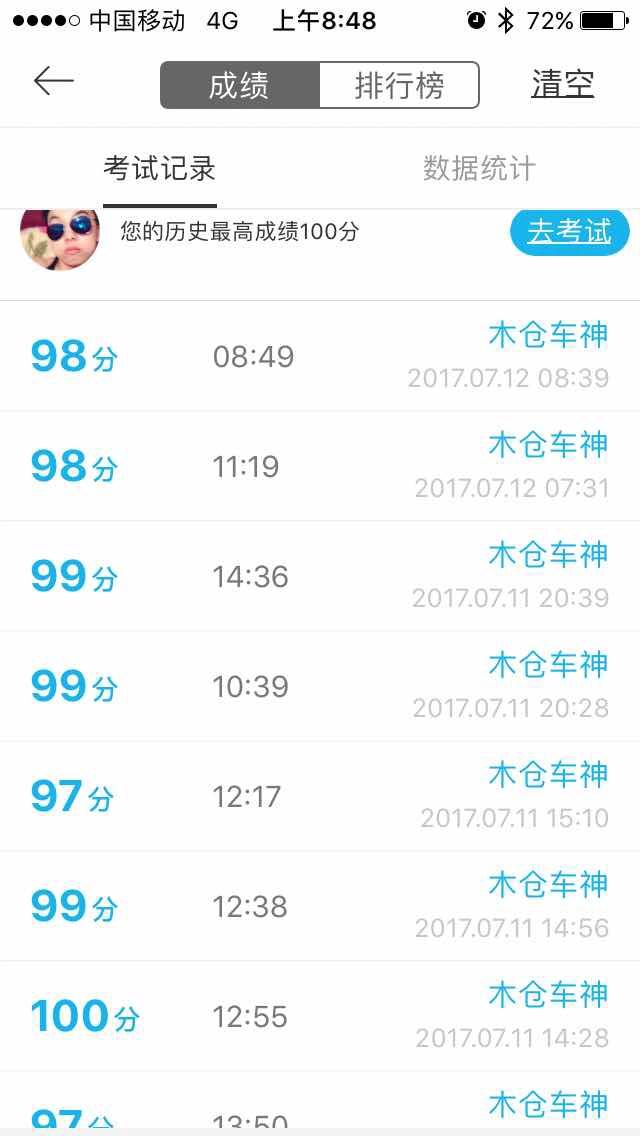Screen dimensions: 640x1136
Task: Open the 97分 record from 2017.07.11 15:10
Action: (x=320, y=796)
